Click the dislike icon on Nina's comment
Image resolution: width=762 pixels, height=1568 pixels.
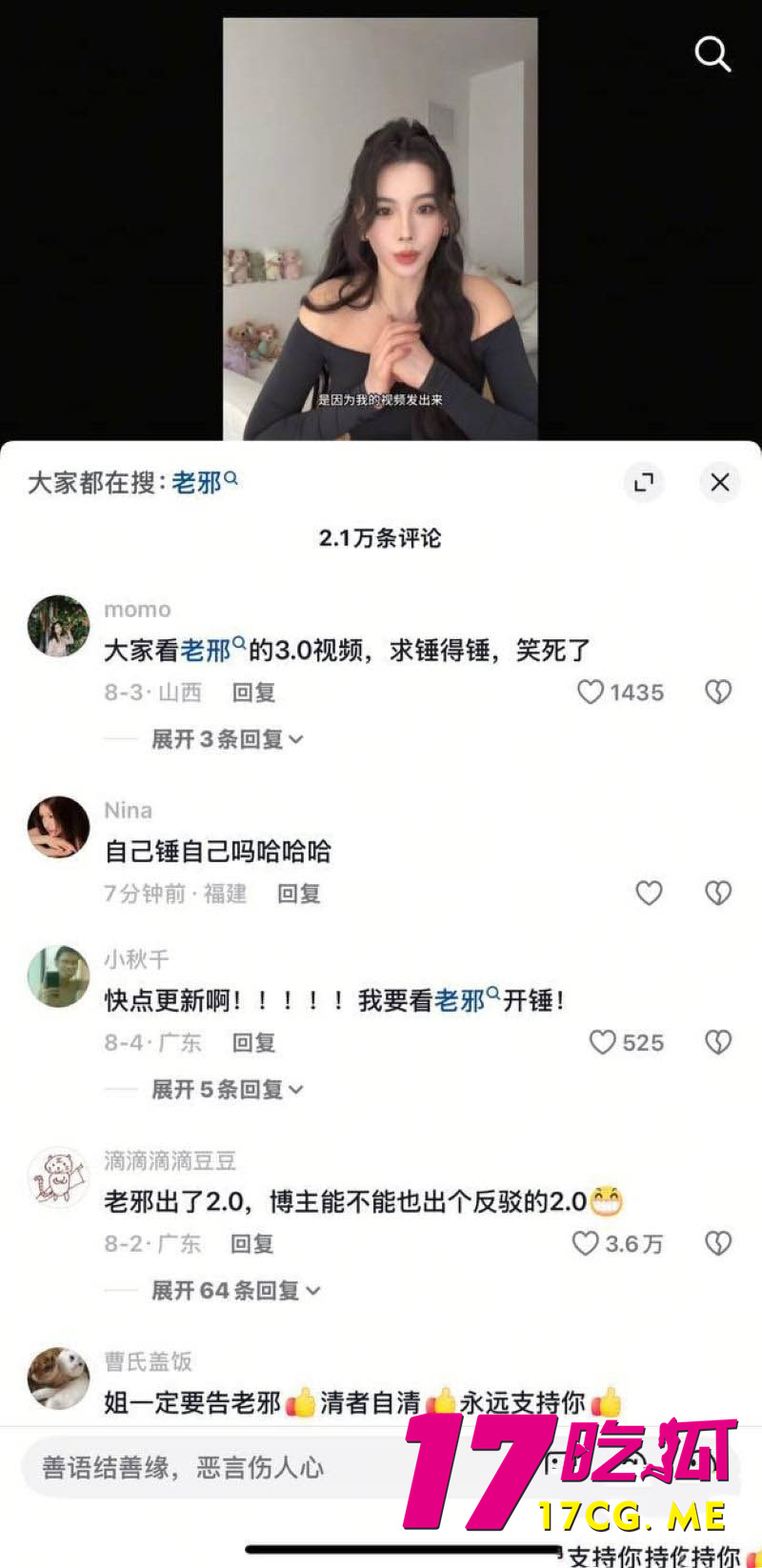pyautogui.click(x=717, y=894)
